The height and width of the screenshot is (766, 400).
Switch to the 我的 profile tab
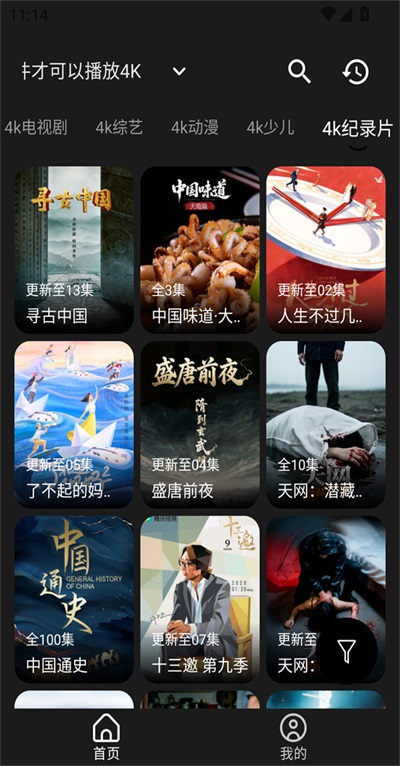coord(294,736)
